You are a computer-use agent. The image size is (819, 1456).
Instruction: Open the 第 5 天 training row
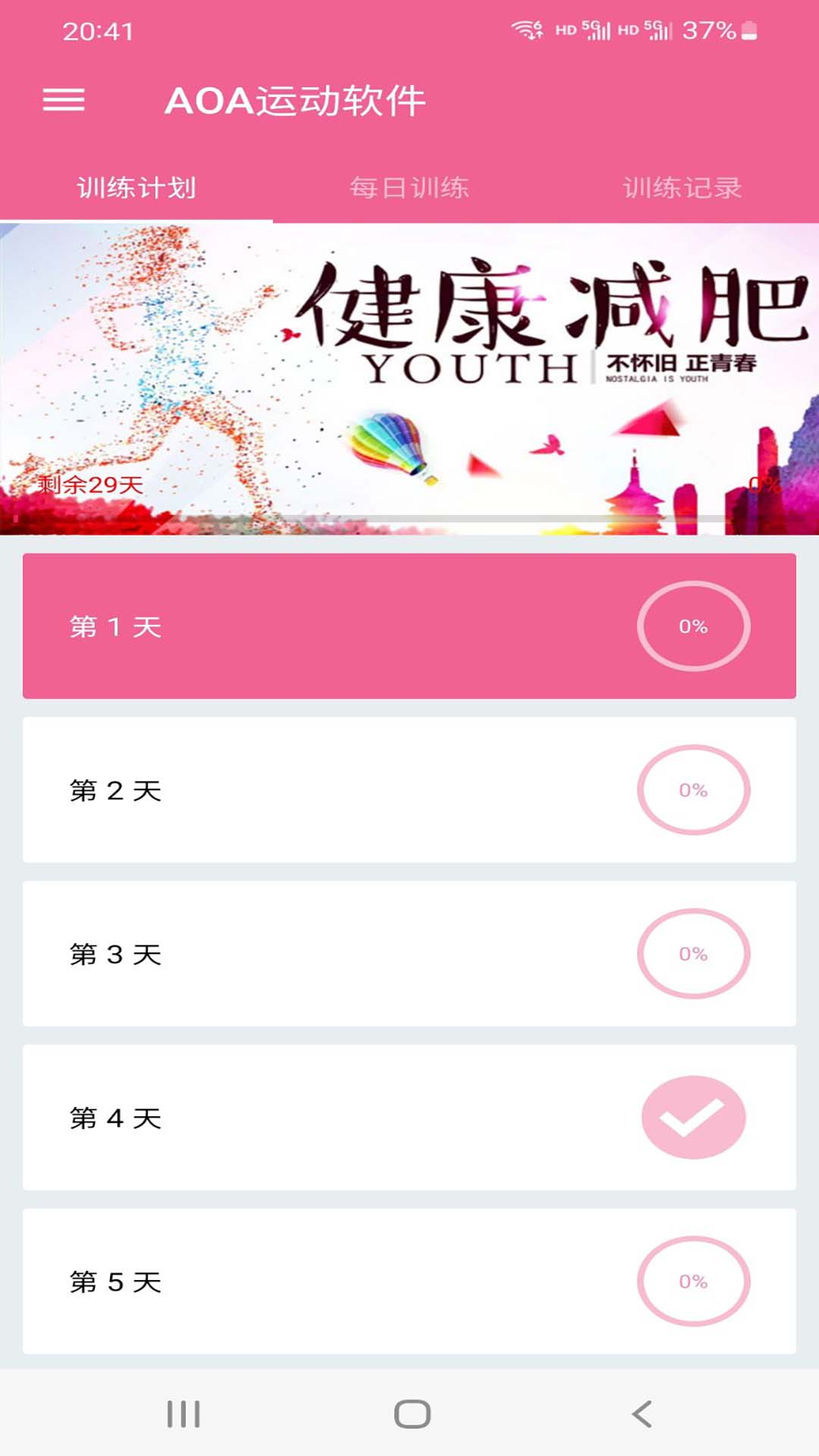tap(409, 1282)
